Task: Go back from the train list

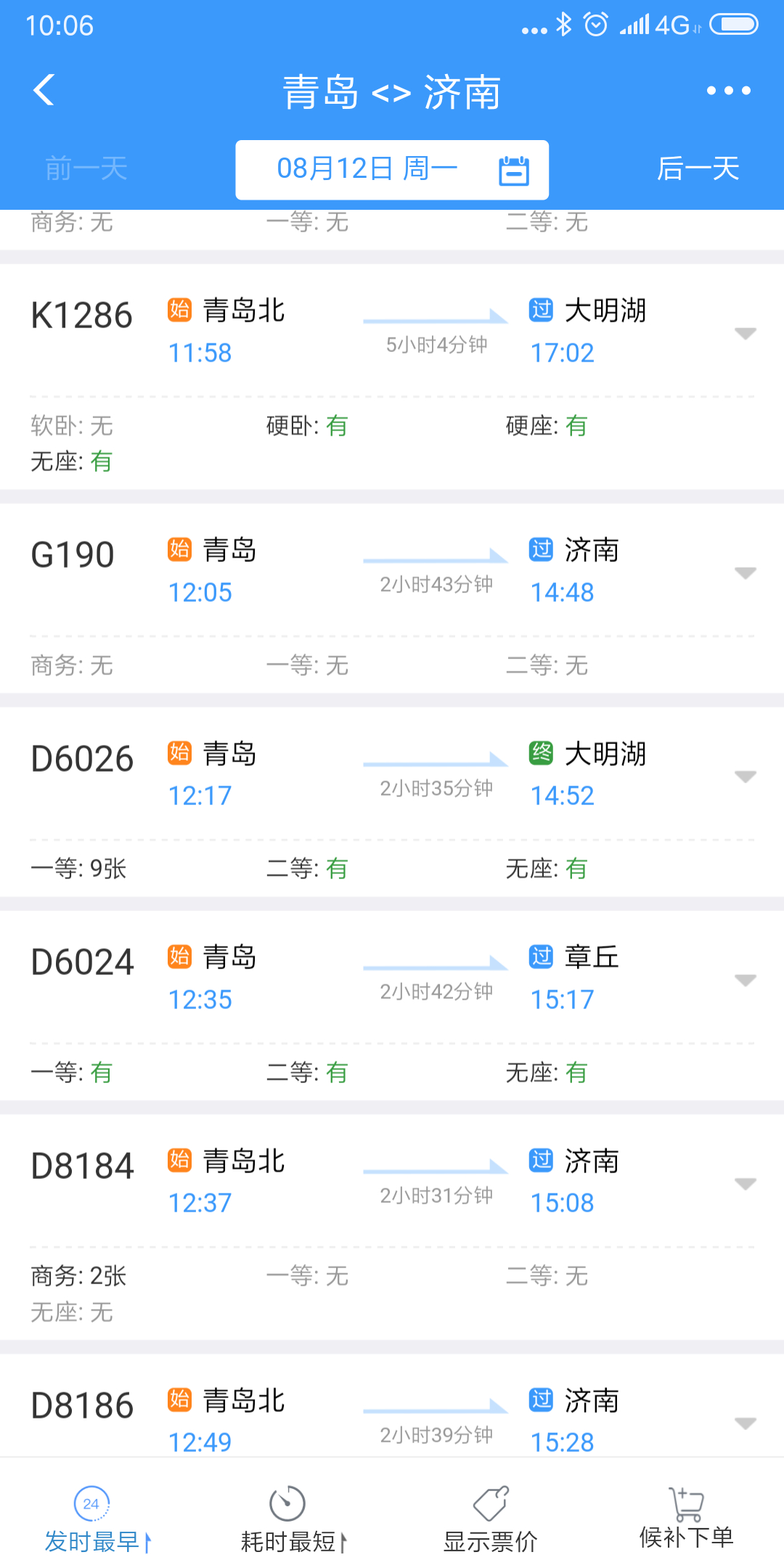Action: (x=44, y=91)
